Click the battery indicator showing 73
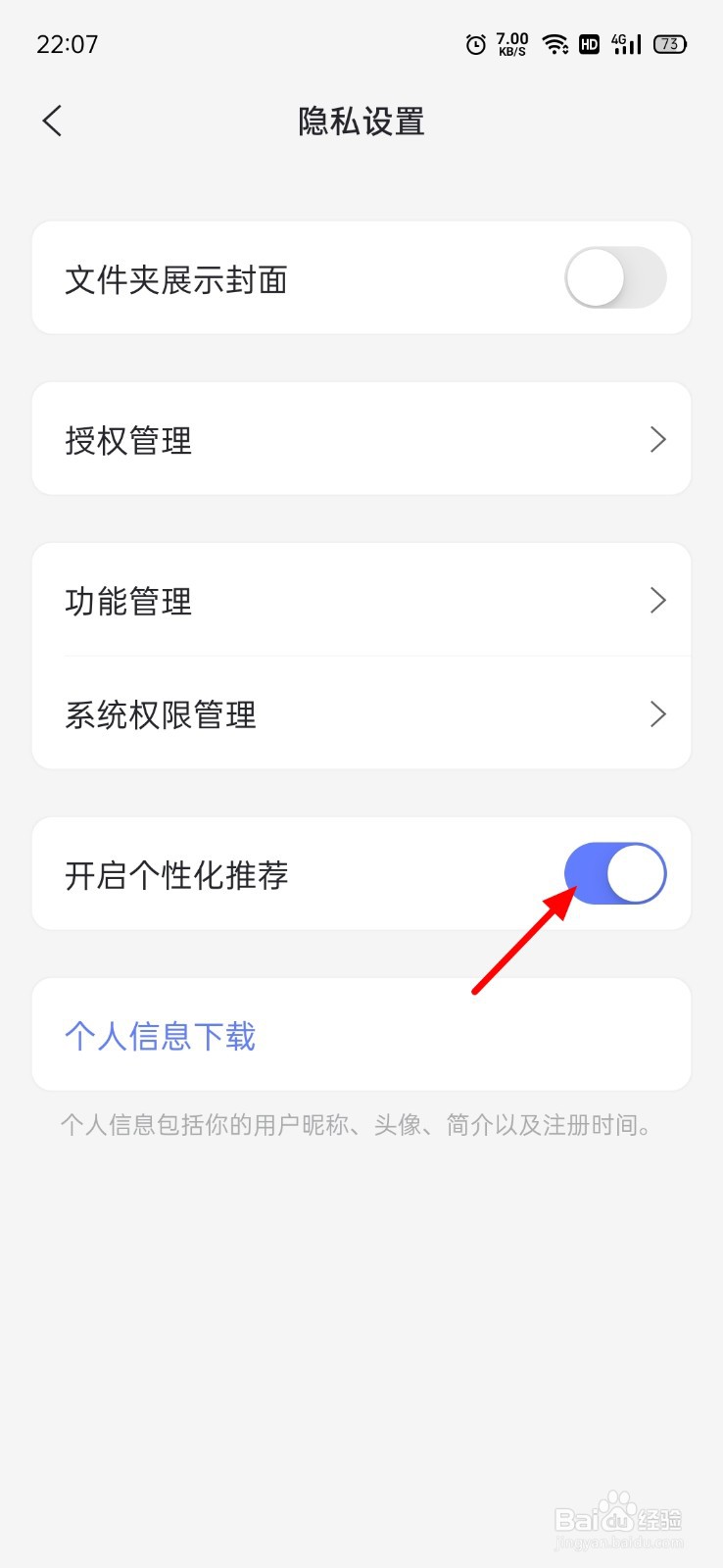Screen dimensions: 723x1568 [x=670, y=44]
